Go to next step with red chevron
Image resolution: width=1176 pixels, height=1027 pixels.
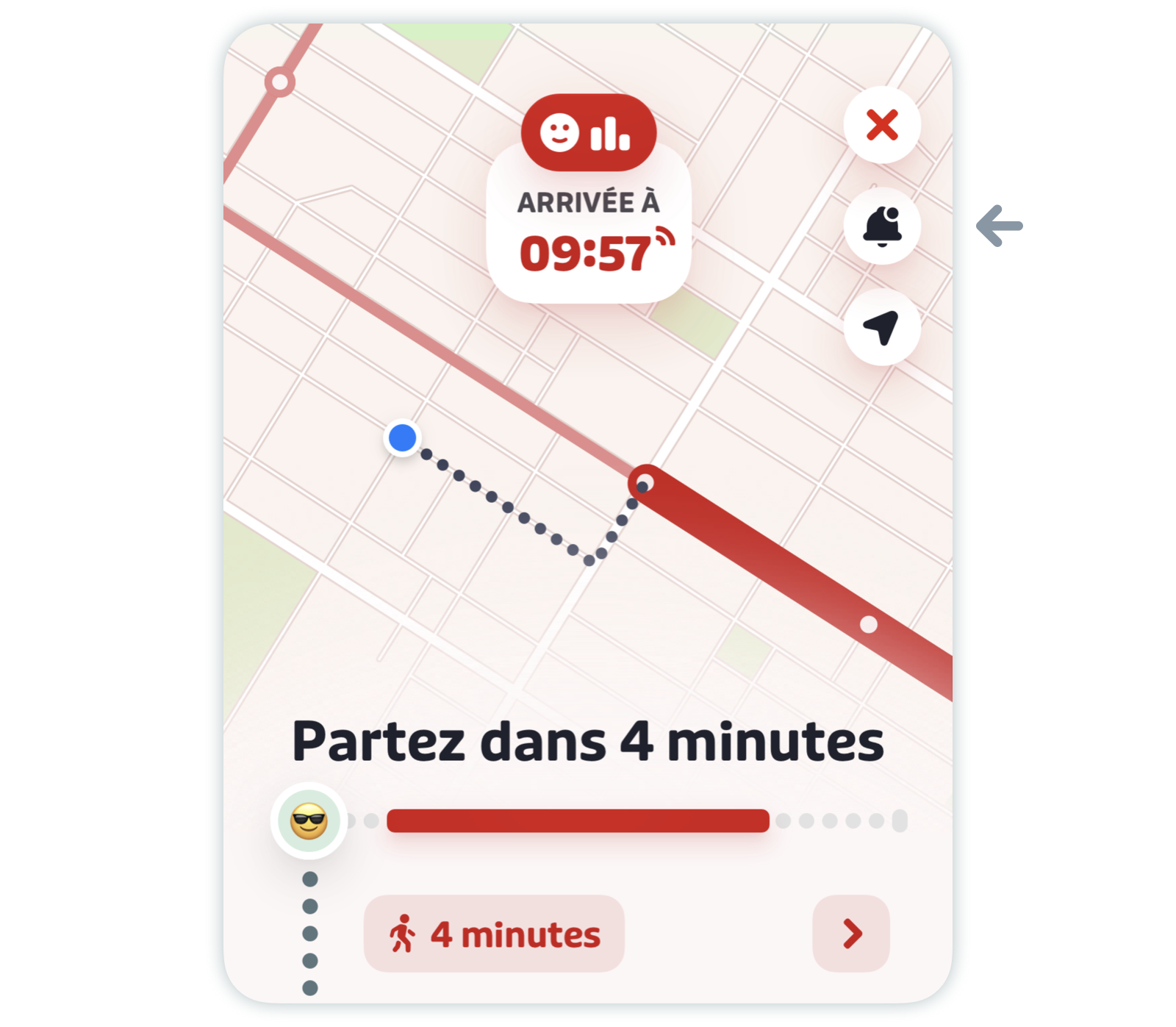pos(850,934)
